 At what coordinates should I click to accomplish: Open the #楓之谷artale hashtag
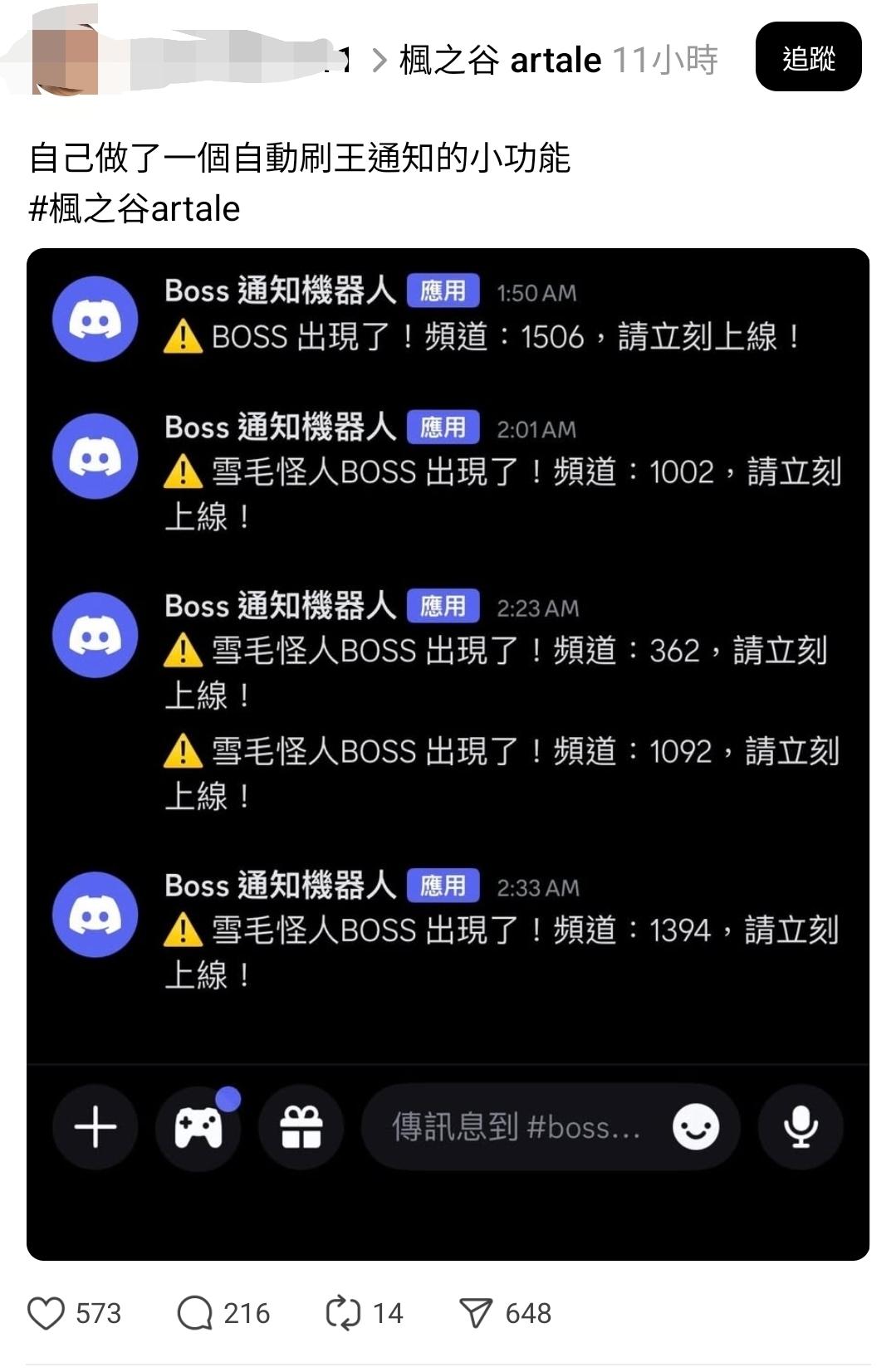135,208
